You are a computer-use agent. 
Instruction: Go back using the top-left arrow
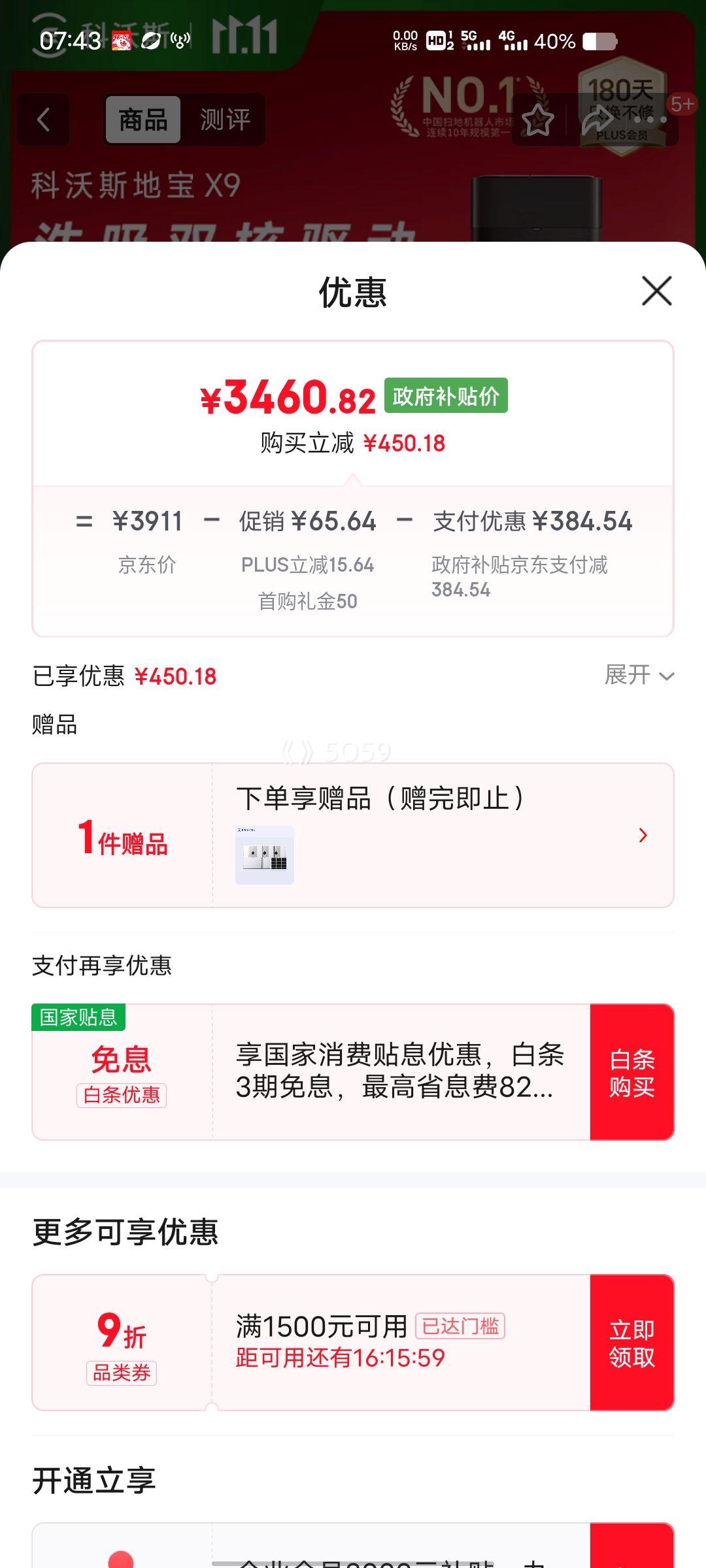[43, 120]
